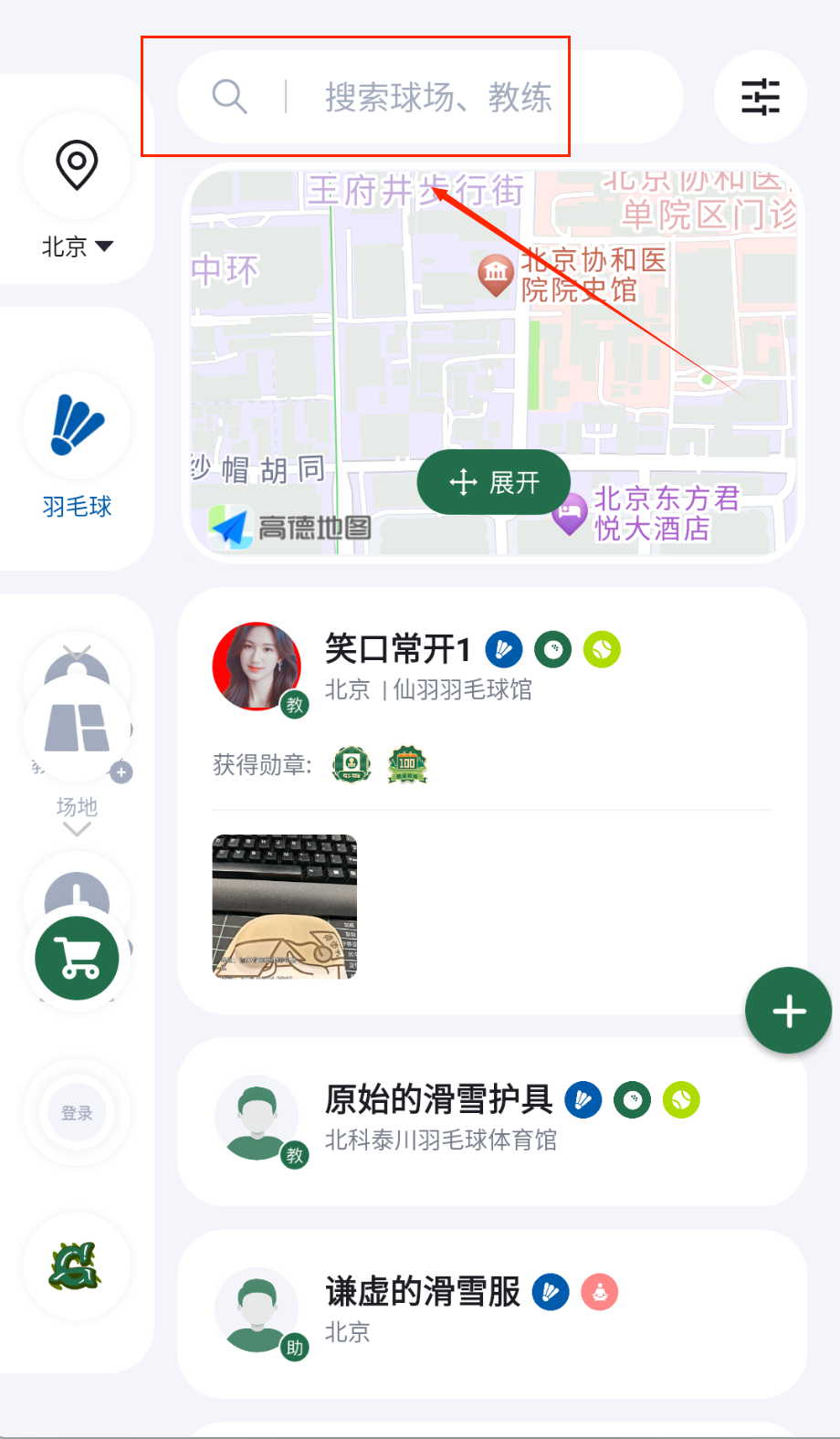Open the filter settings icon
This screenshot has width=840, height=1439.
(x=760, y=97)
